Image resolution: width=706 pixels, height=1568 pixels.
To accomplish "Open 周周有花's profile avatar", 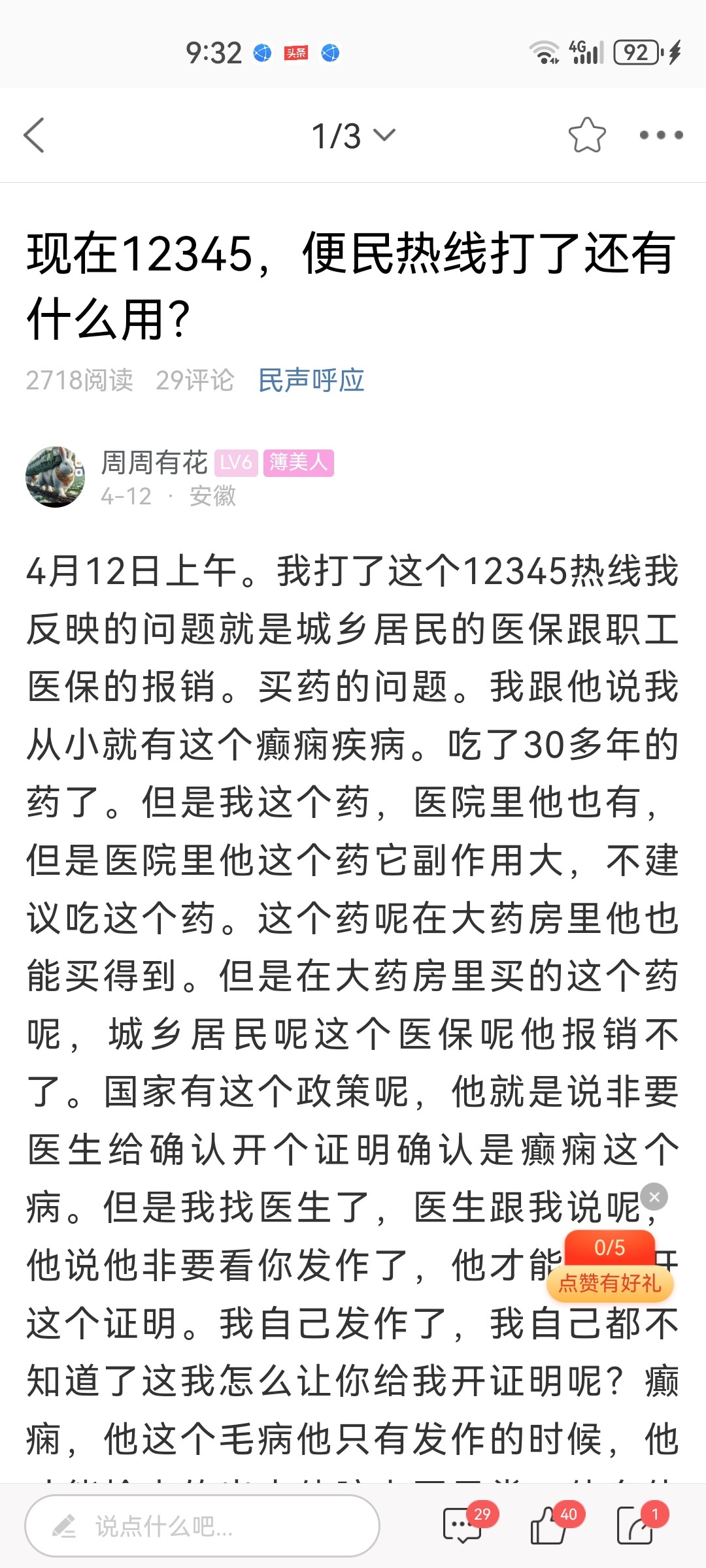I will (x=55, y=477).
